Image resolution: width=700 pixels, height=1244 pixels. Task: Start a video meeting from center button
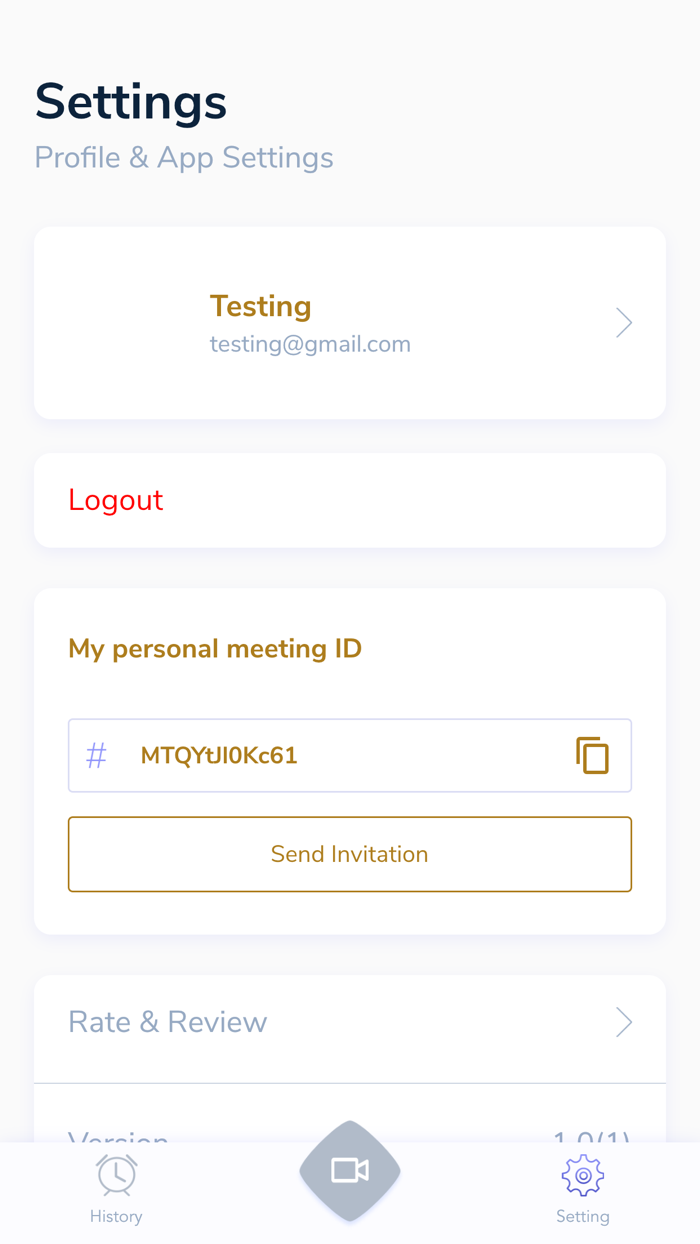[350, 1170]
